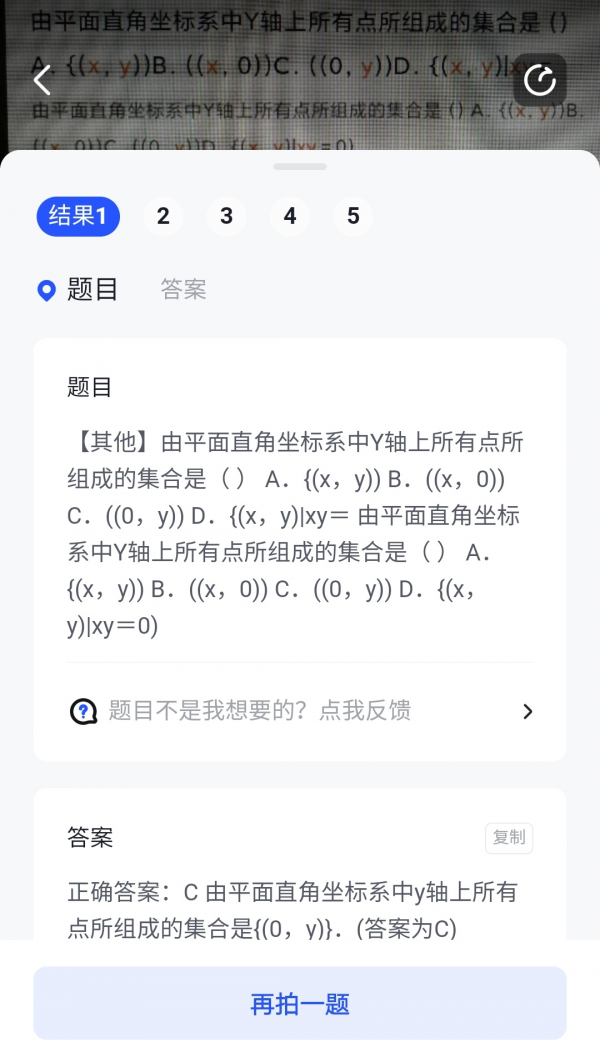Switch to result 2

(163, 216)
